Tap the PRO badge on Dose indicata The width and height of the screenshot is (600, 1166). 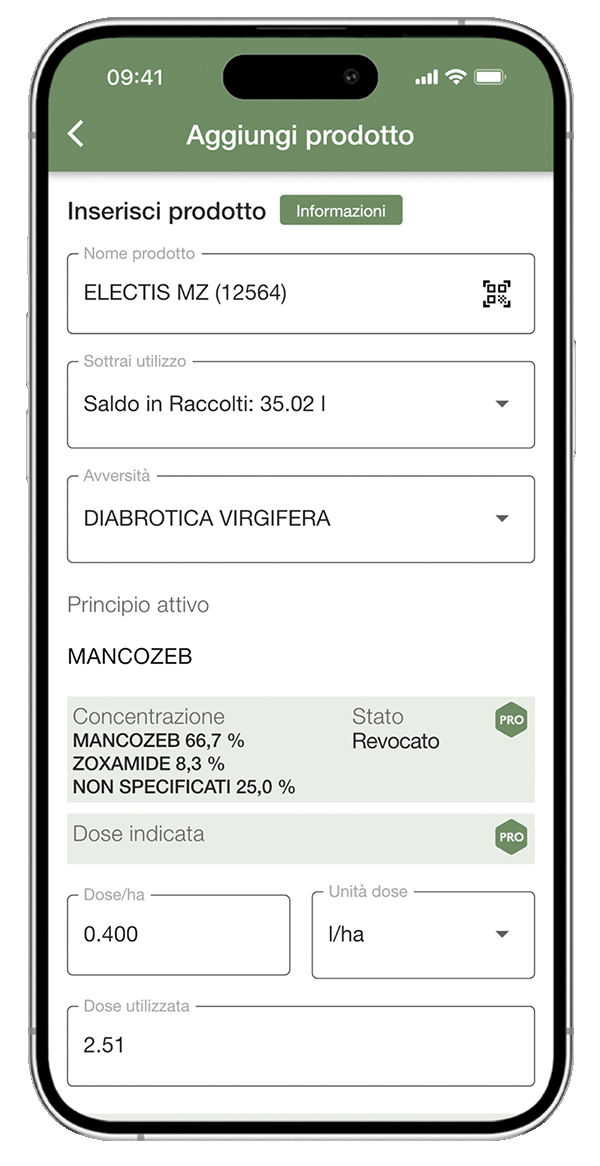coord(511,837)
